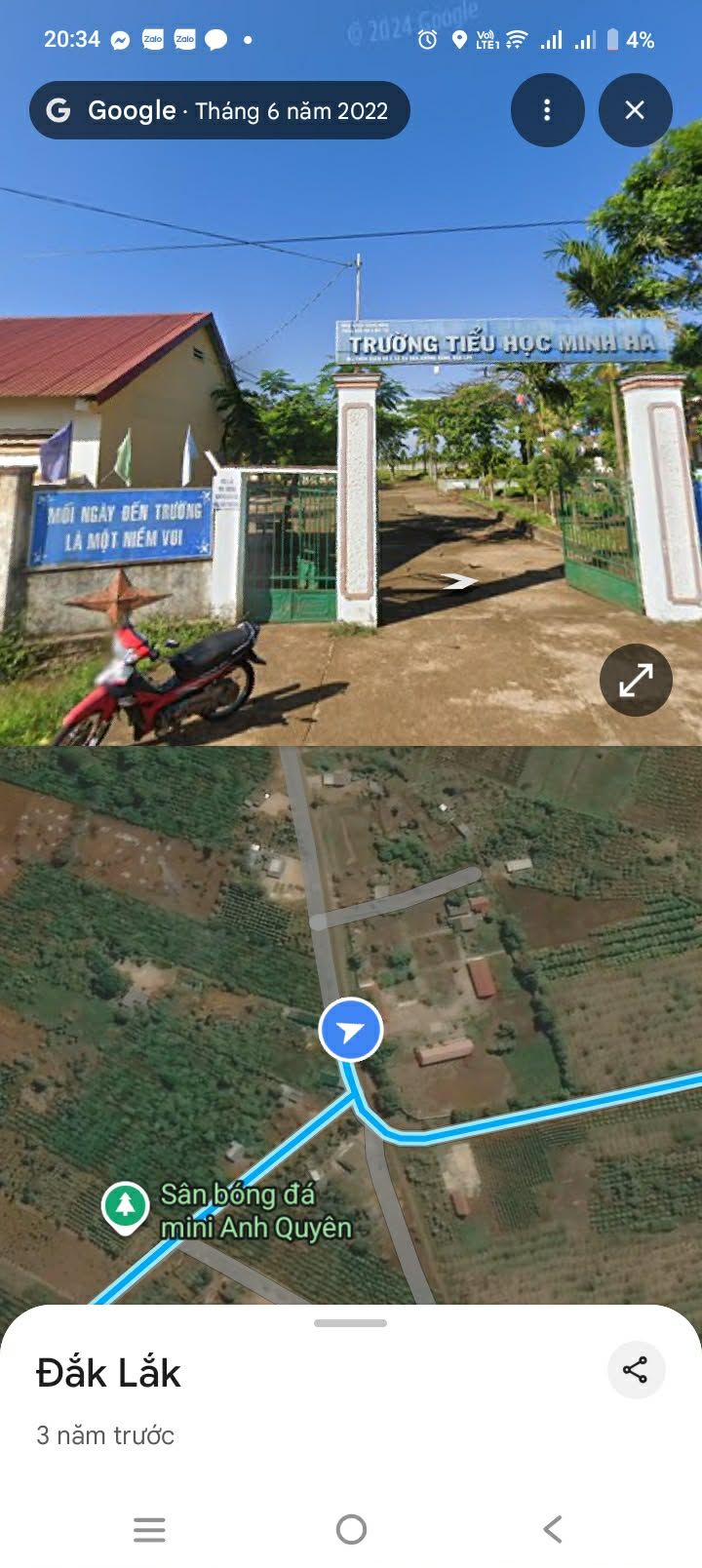
Task: Tap the Street View forward arrow on the road
Action: [458, 582]
